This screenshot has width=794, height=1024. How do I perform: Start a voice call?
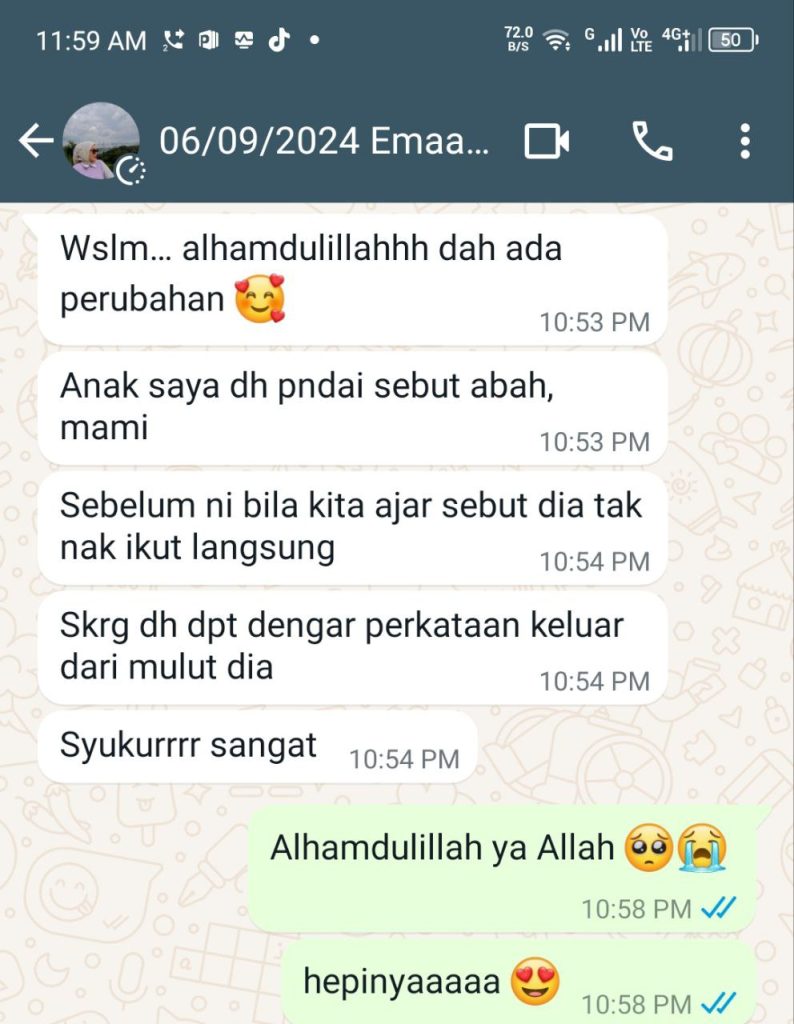tap(652, 142)
